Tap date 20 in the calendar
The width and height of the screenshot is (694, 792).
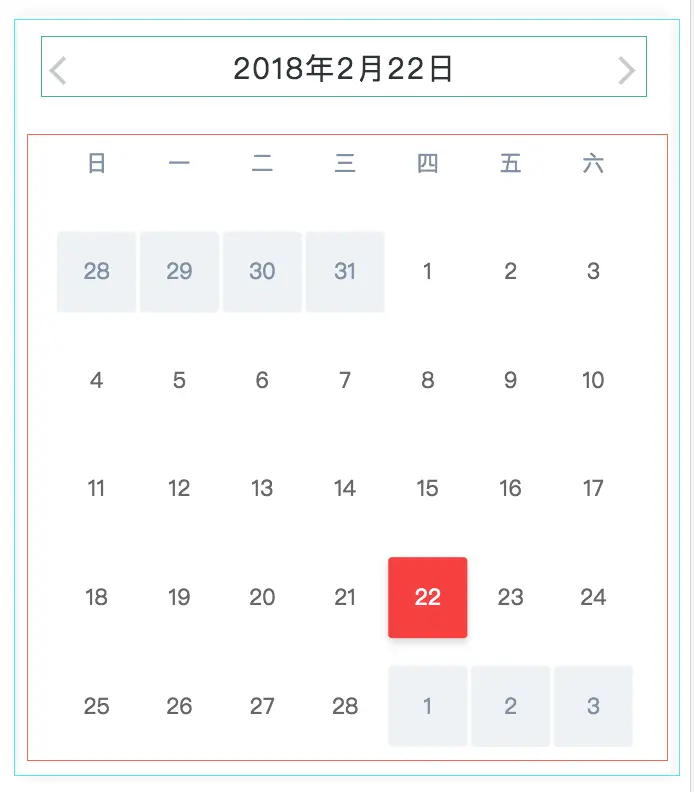262,597
